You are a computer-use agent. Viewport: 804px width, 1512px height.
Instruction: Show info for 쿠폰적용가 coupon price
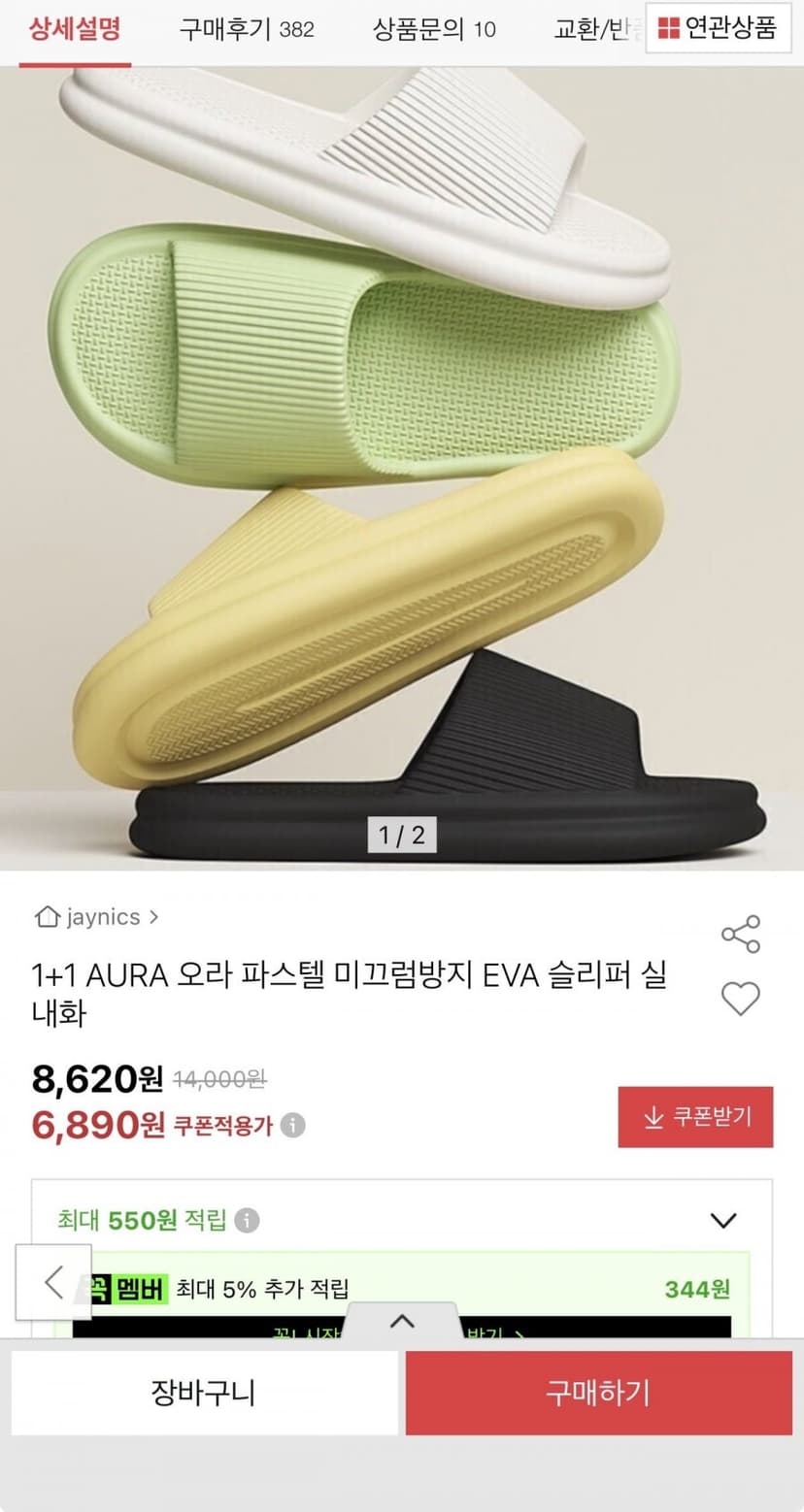[292, 1126]
